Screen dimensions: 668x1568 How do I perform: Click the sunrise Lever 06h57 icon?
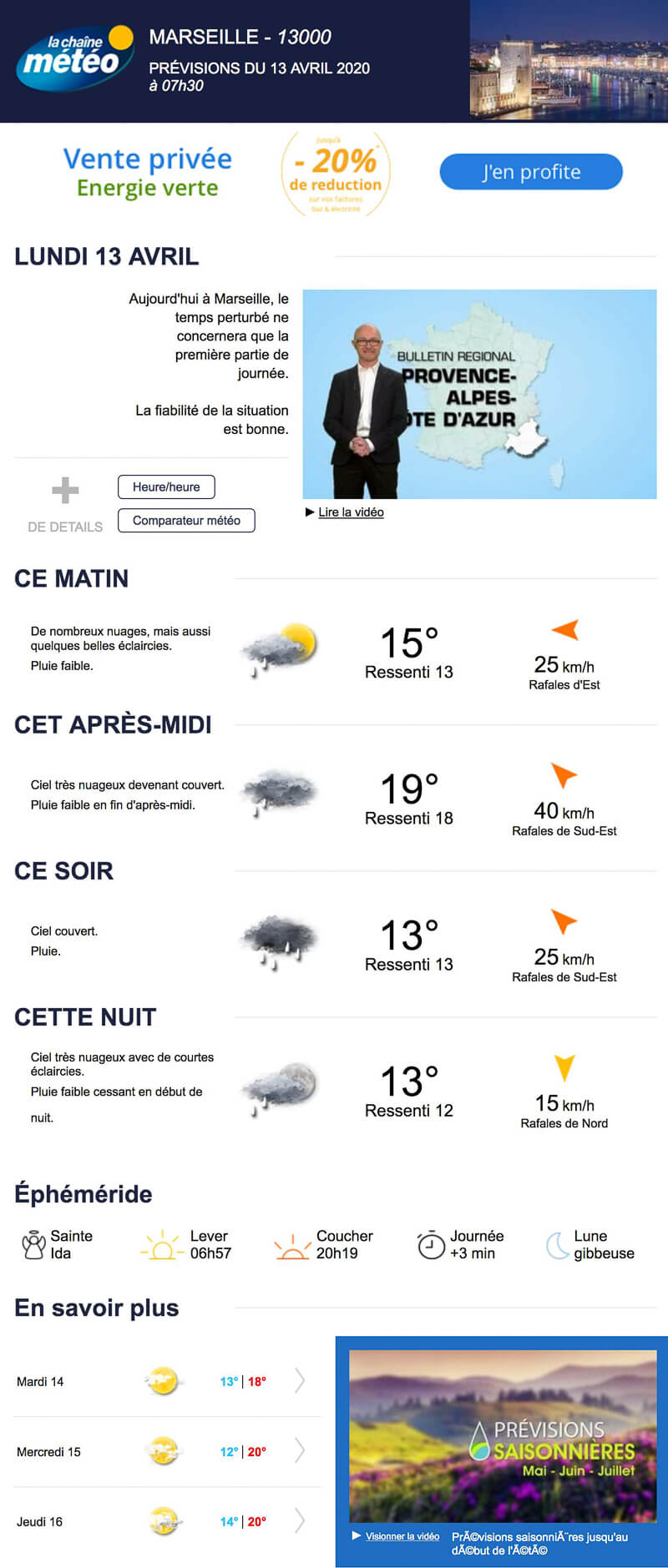click(x=164, y=1244)
